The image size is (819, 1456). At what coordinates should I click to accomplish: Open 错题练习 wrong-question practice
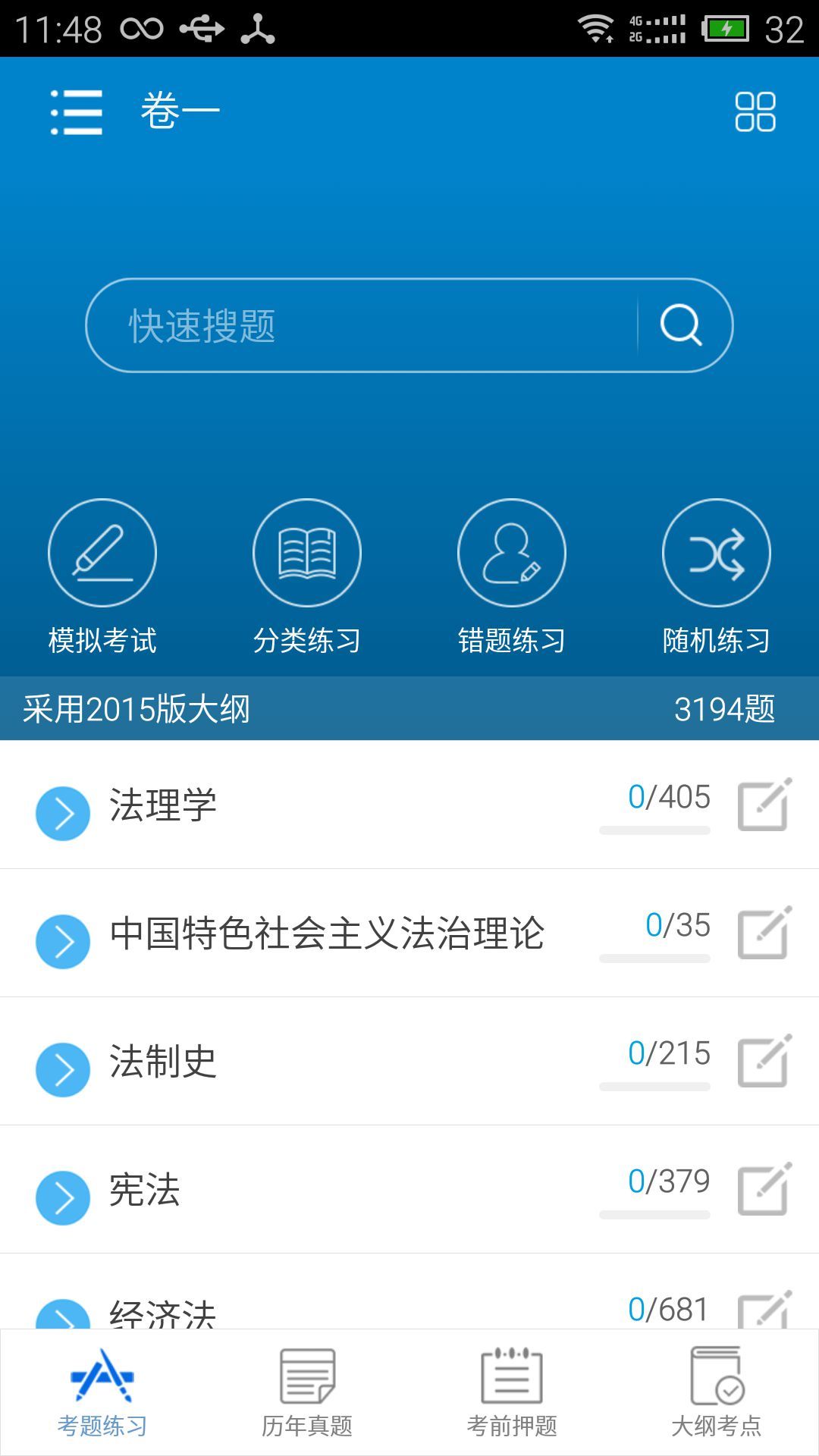512,554
